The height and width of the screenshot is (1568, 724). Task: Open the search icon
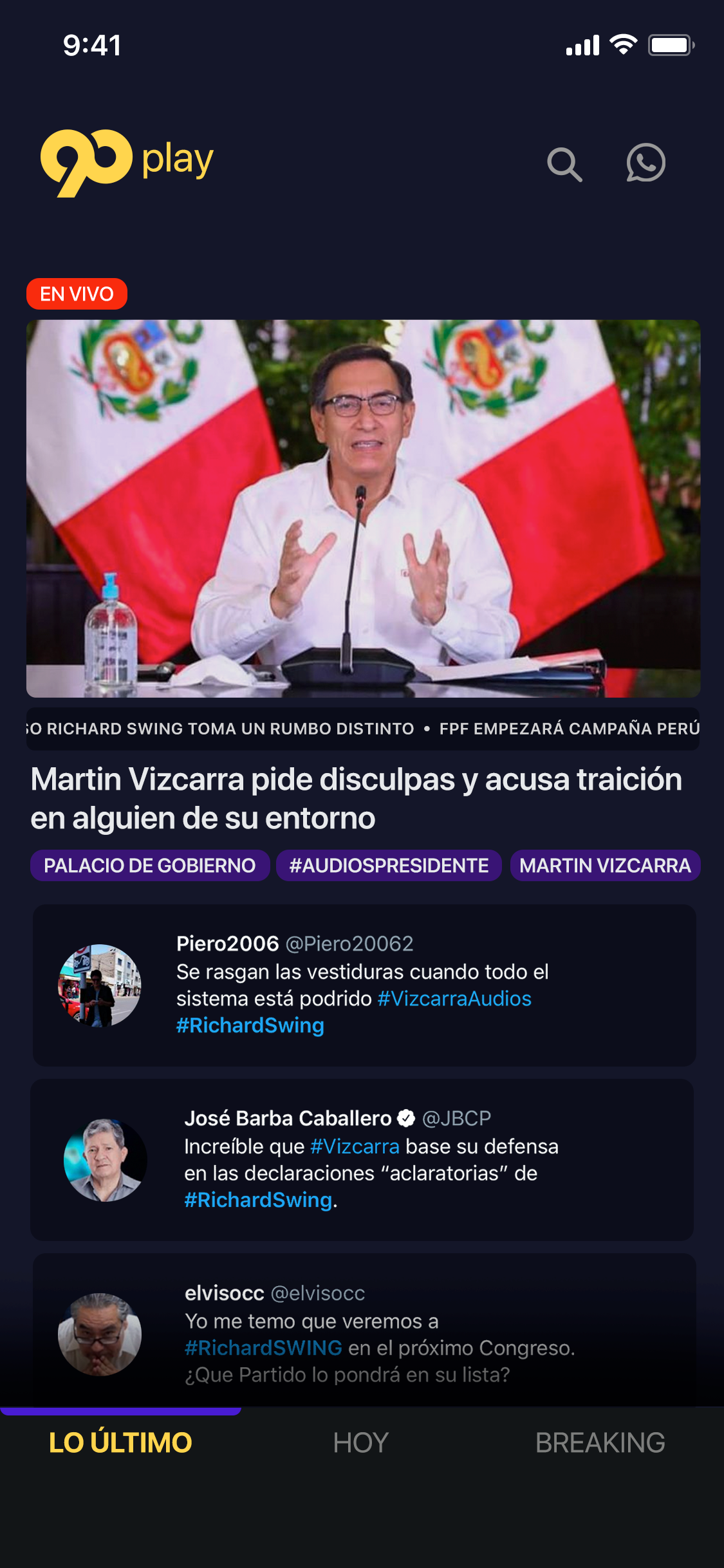click(564, 164)
